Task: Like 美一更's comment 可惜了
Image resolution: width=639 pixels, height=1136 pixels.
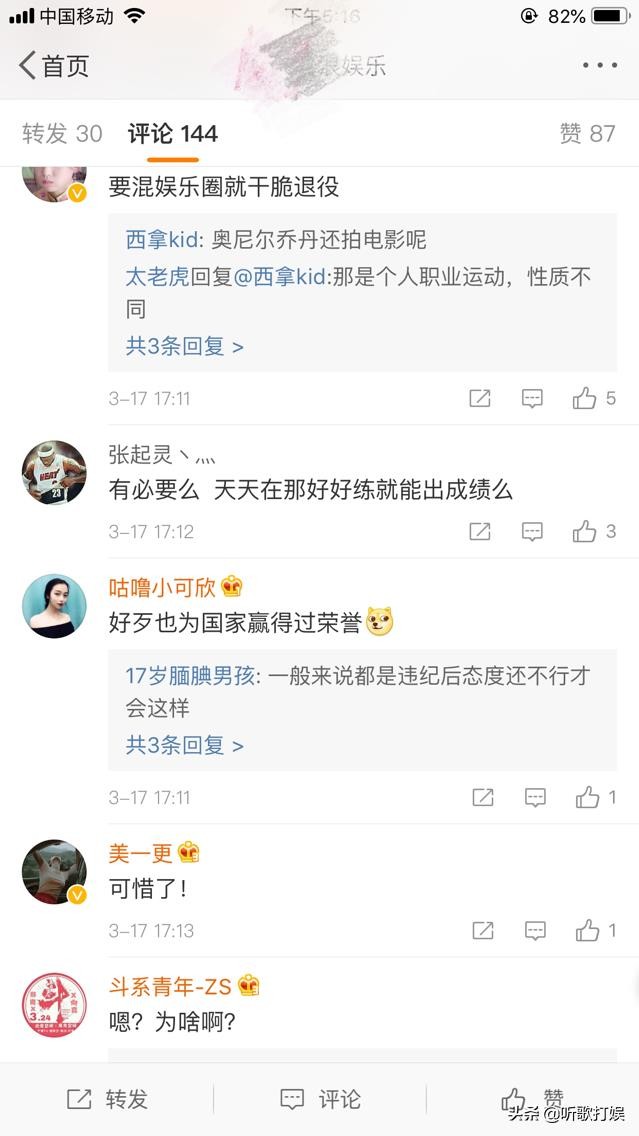Action: pos(587,930)
